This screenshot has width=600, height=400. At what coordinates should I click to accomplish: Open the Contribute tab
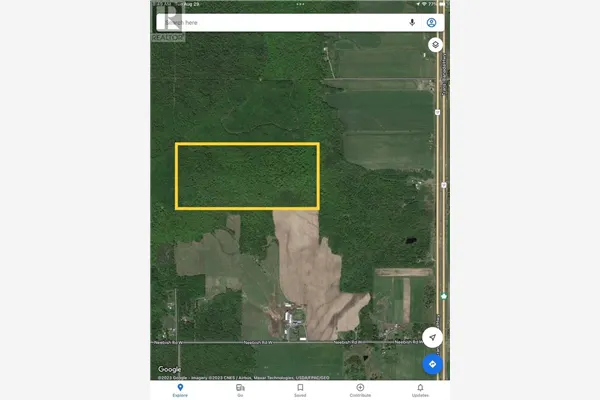[x=360, y=389]
